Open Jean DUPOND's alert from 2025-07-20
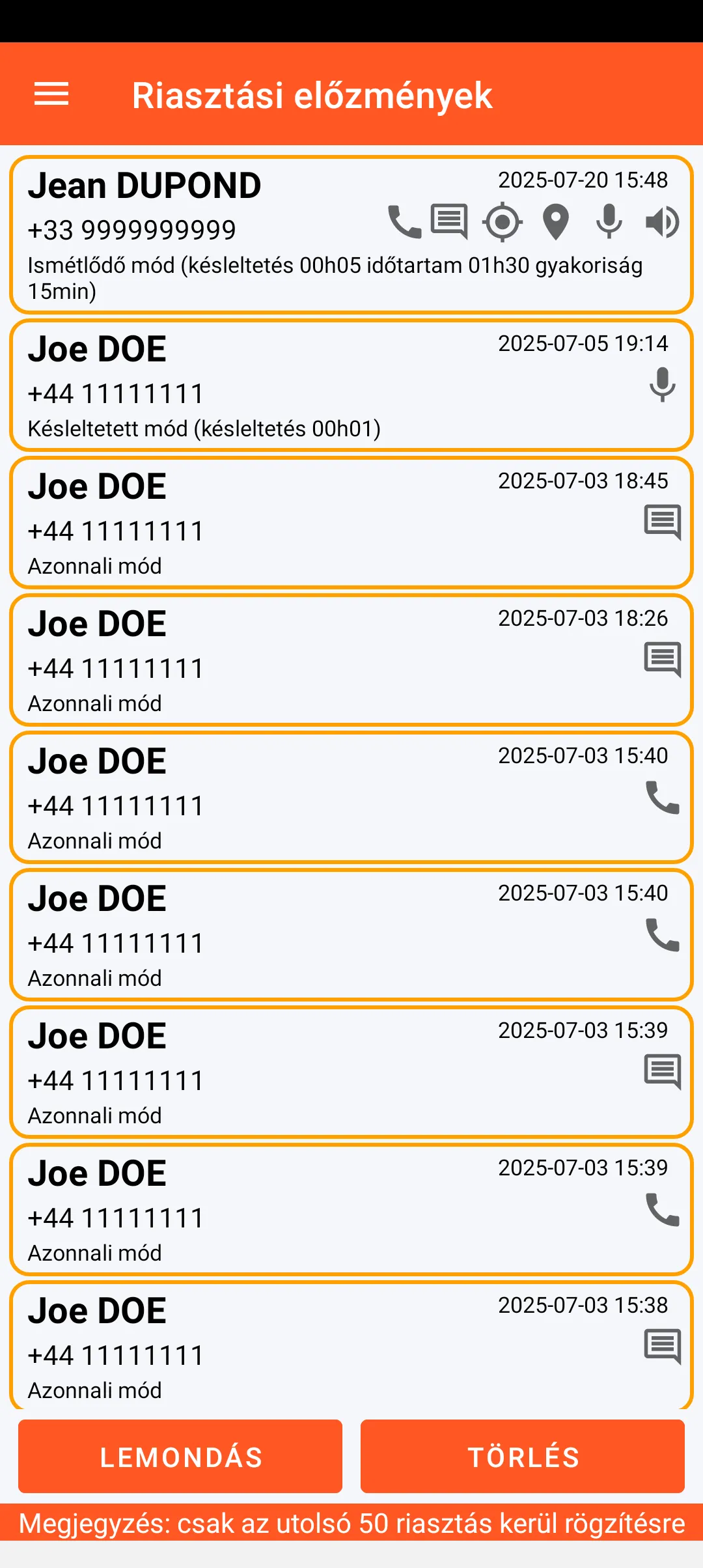Screen dimensions: 703x1568 coord(351,234)
